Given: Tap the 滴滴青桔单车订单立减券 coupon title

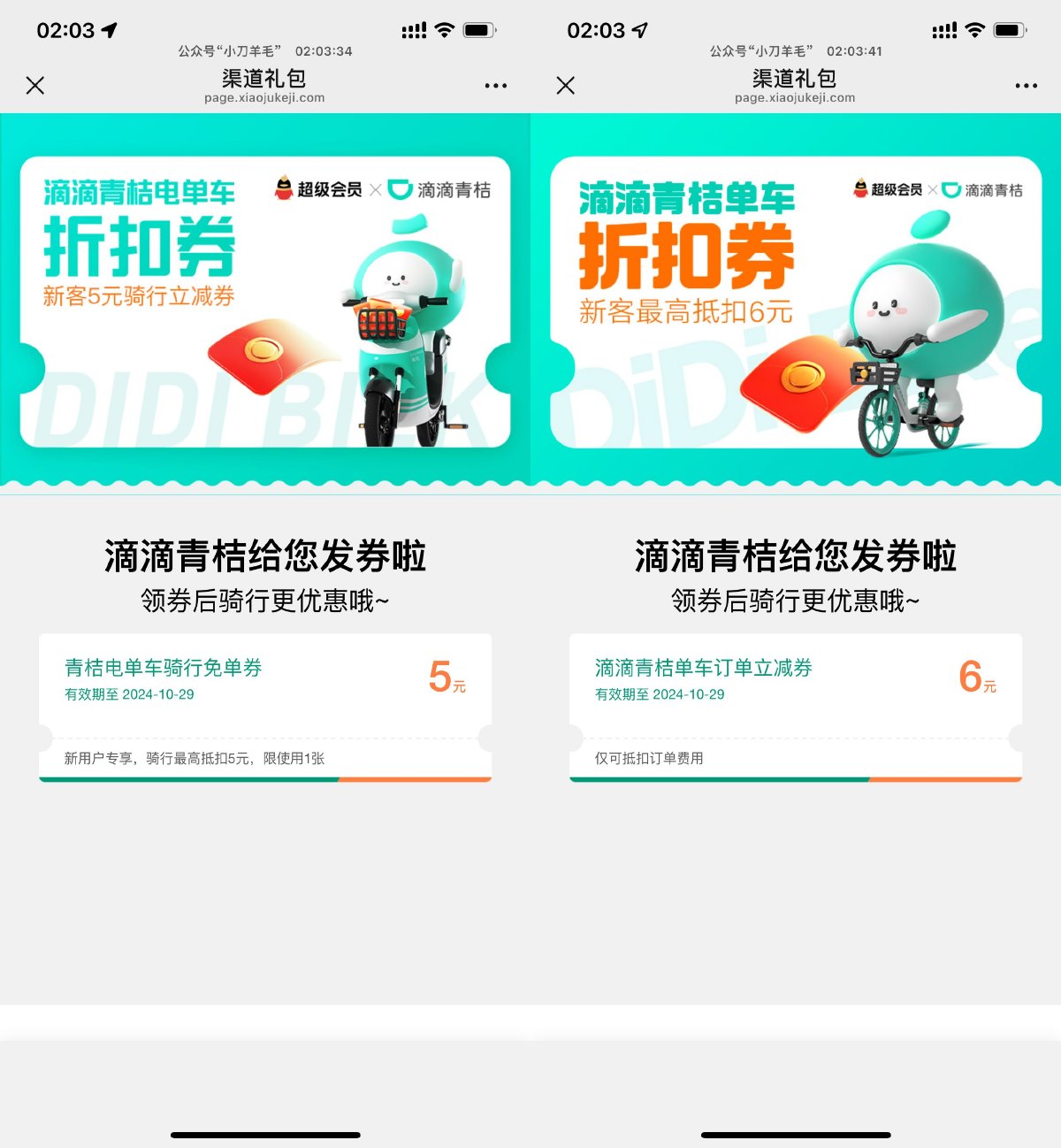Looking at the screenshot, I should [703, 669].
